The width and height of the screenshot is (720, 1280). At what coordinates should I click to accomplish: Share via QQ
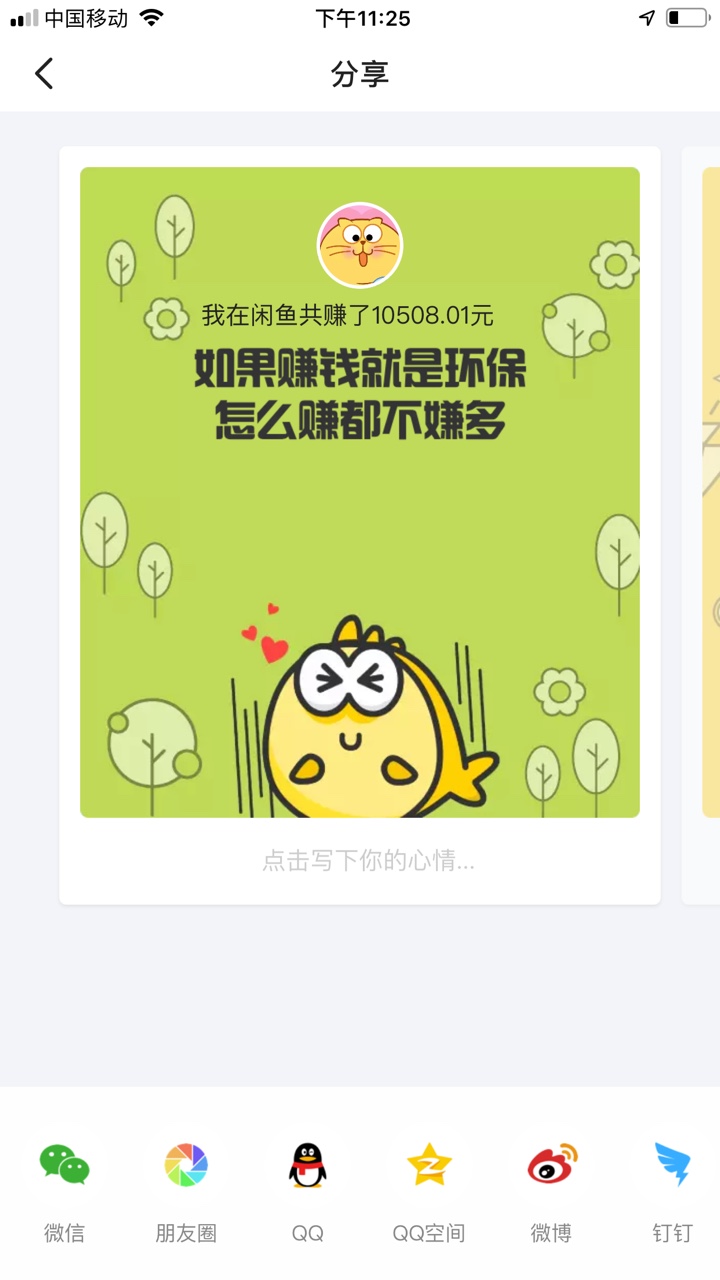pyautogui.click(x=308, y=1189)
